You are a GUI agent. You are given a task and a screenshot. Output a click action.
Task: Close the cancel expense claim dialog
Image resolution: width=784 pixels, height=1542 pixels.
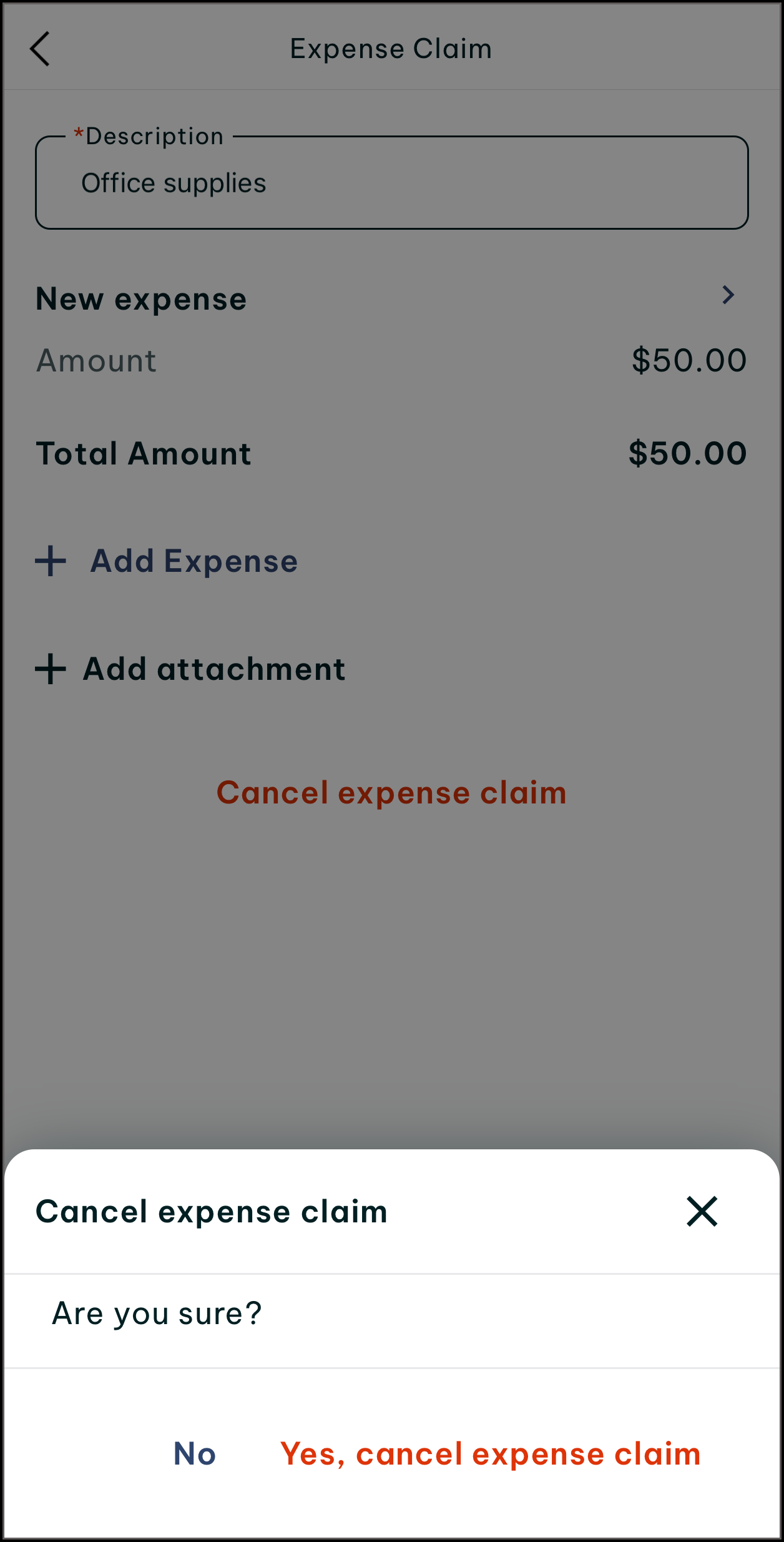point(702,1211)
